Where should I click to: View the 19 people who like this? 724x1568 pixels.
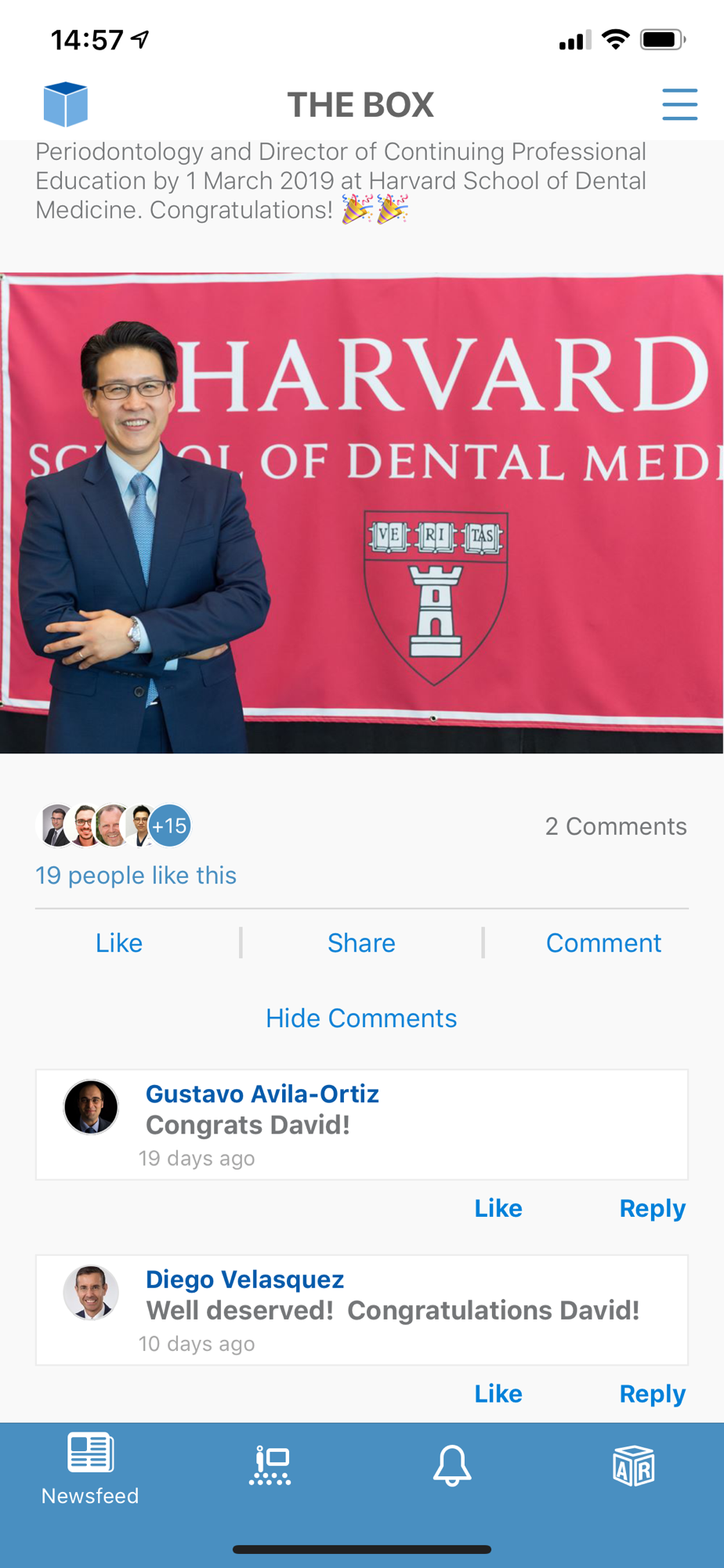click(136, 875)
